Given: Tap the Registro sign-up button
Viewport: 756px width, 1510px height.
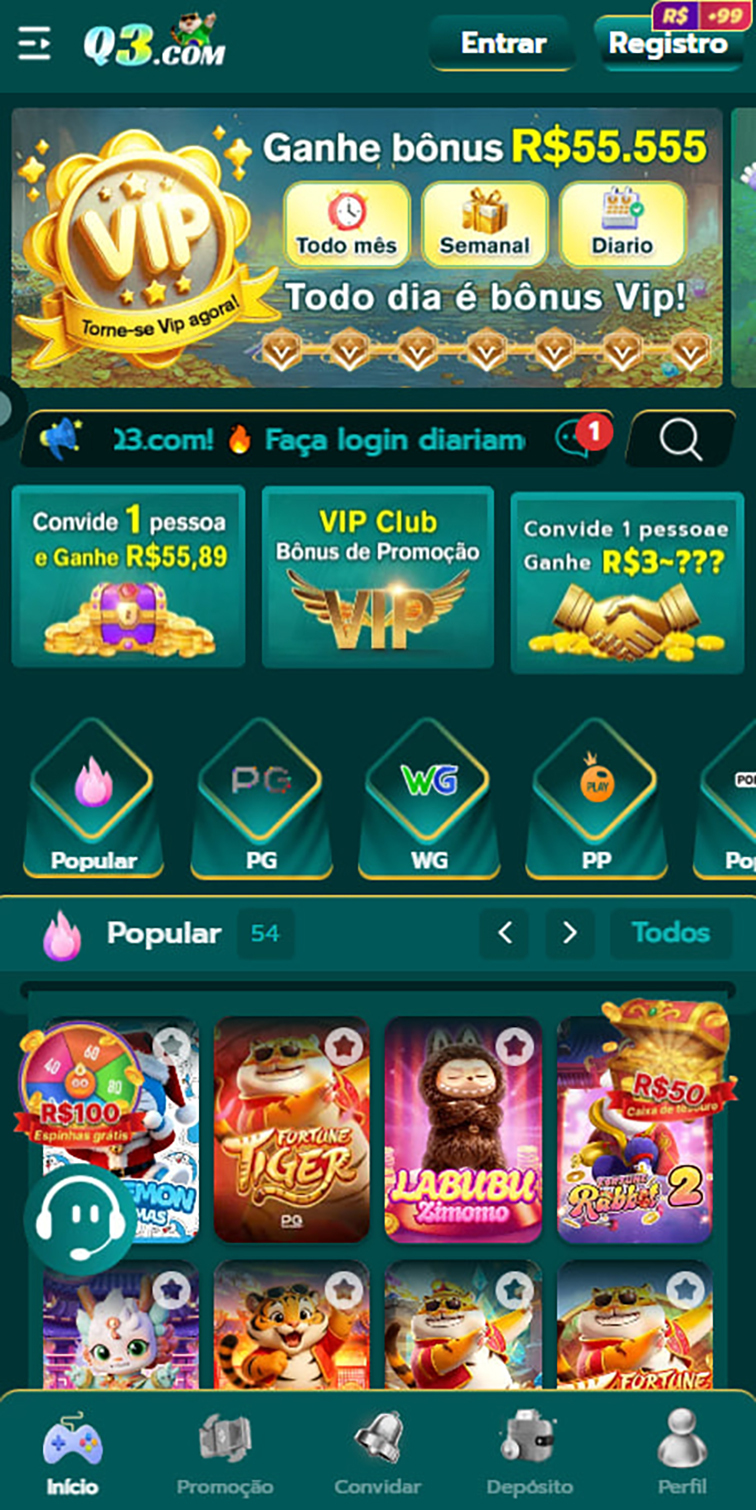Looking at the screenshot, I should (x=667, y=45).
